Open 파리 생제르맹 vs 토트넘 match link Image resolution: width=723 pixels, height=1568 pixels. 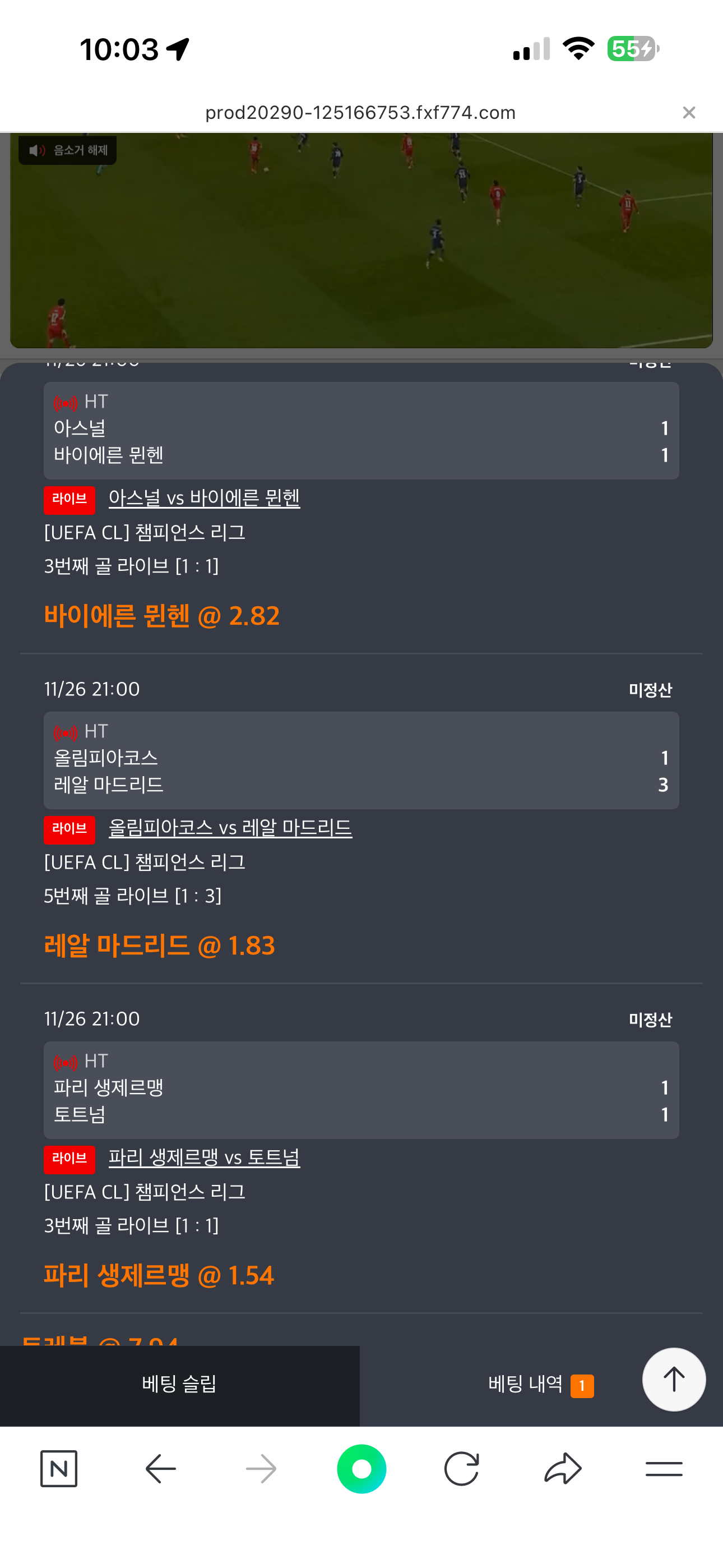click(204, 1157)
